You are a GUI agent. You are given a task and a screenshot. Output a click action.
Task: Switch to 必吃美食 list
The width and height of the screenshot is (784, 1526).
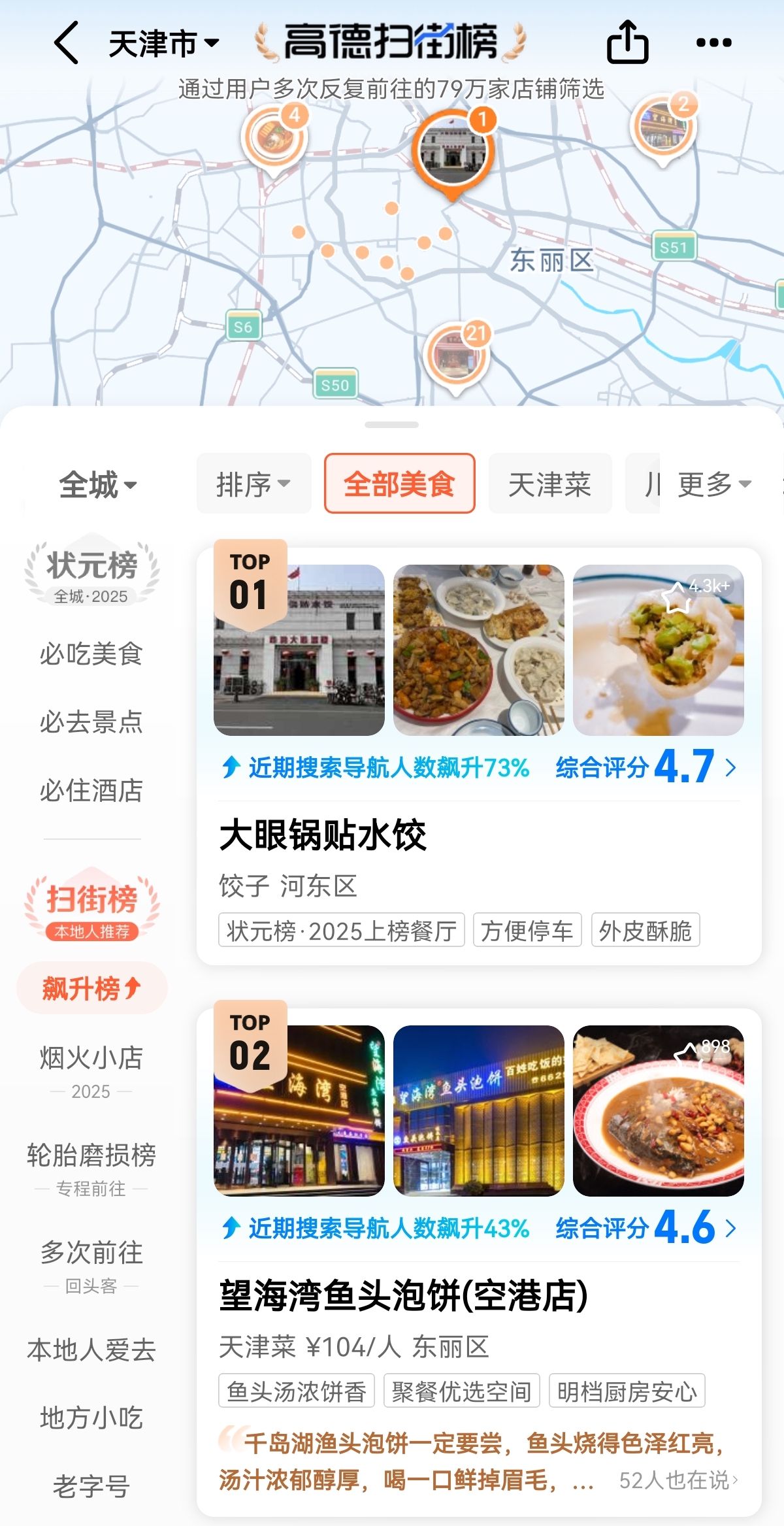(x=91, y=654)
